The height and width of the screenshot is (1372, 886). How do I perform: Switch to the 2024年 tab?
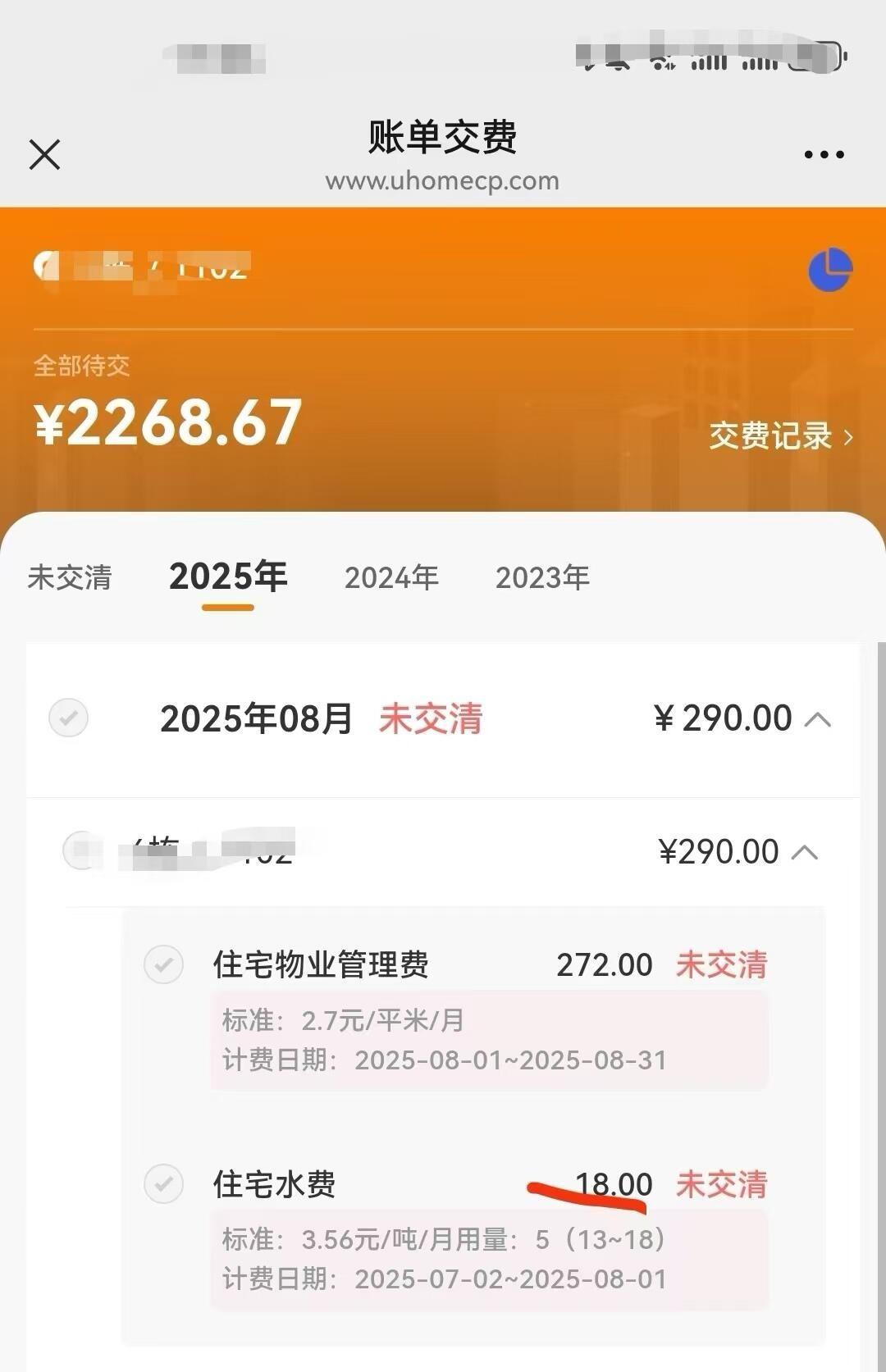tap(391, 577)
